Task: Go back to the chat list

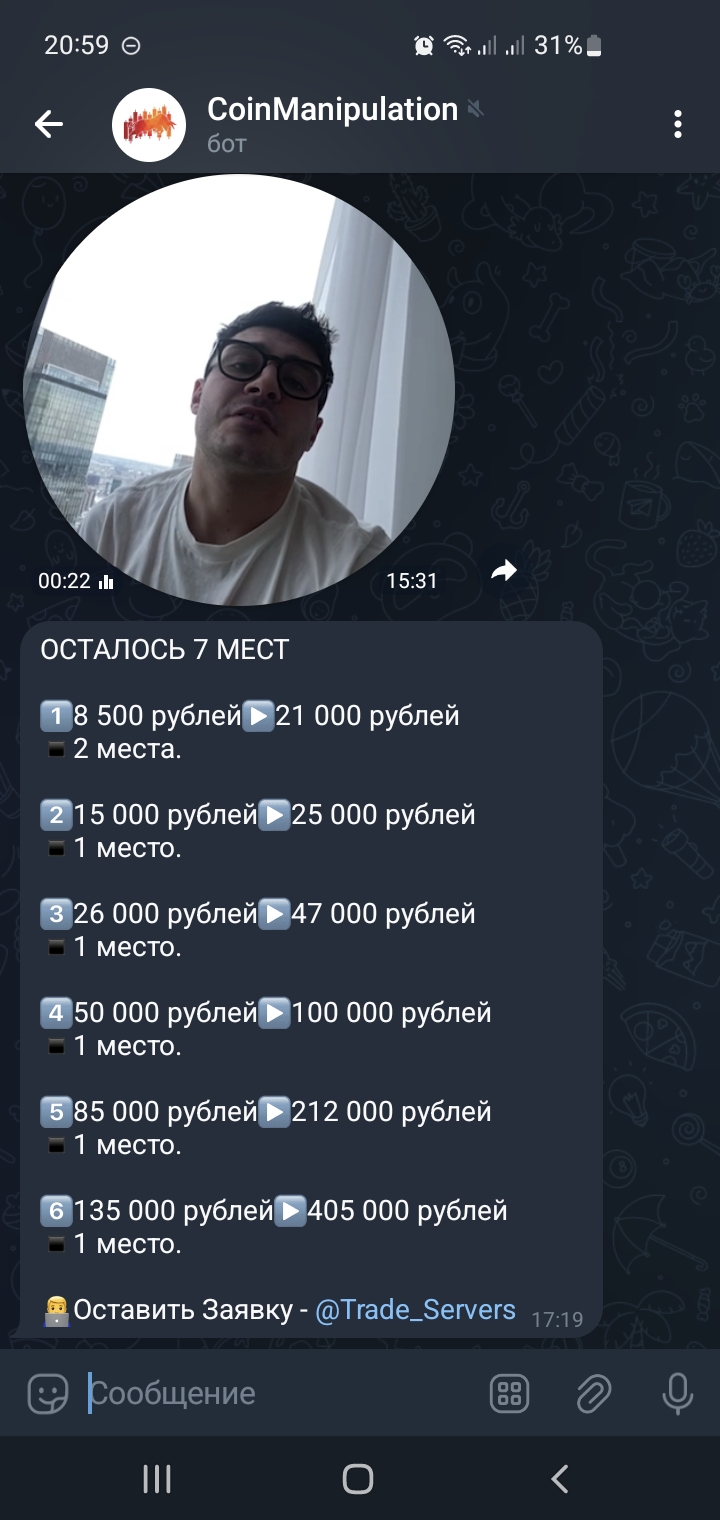Action: [48, 124]
